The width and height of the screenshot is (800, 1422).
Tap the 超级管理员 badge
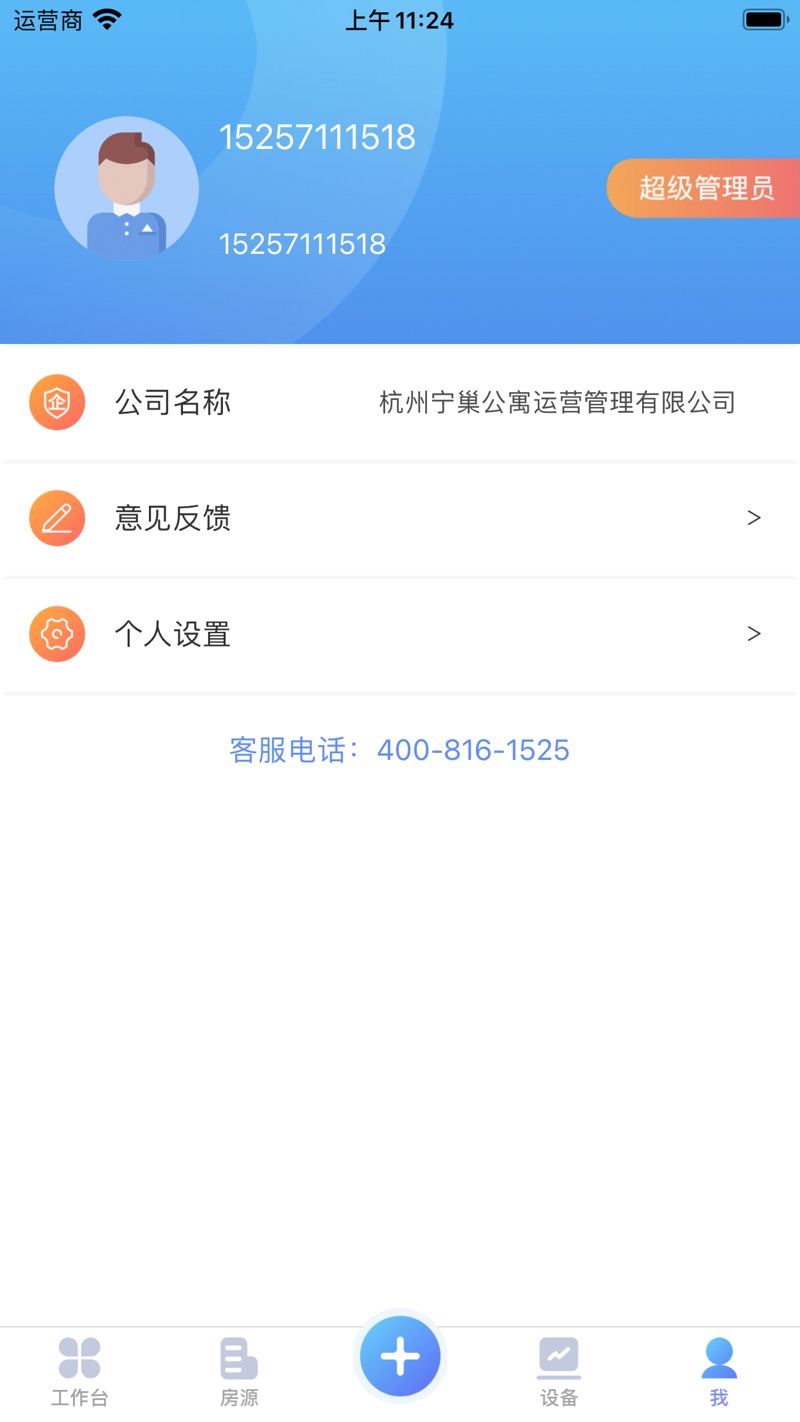[x=710, y=188]
